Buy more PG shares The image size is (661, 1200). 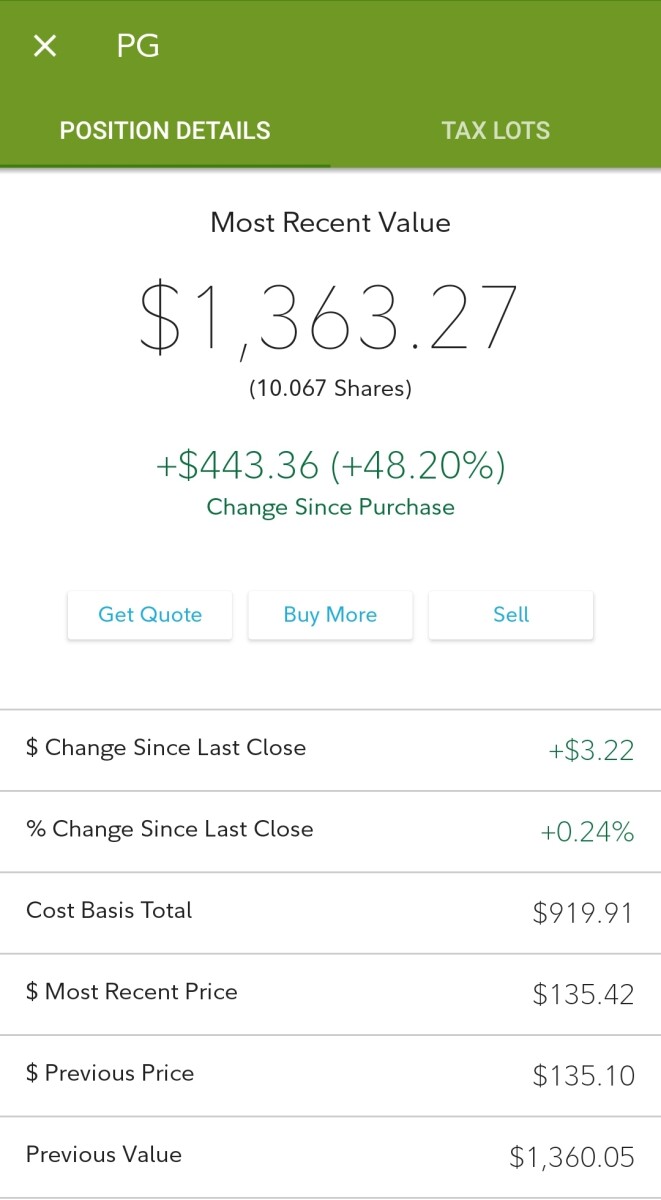click(x=330, y=615)
